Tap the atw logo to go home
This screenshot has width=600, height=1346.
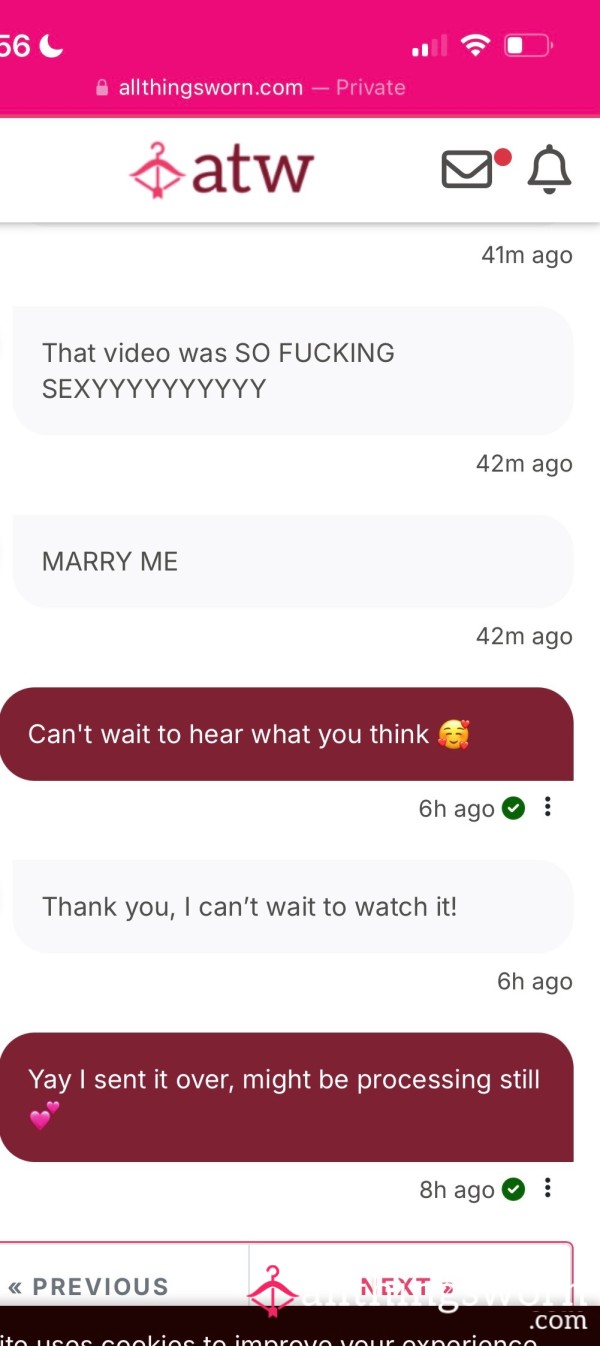tap(222, 170)
